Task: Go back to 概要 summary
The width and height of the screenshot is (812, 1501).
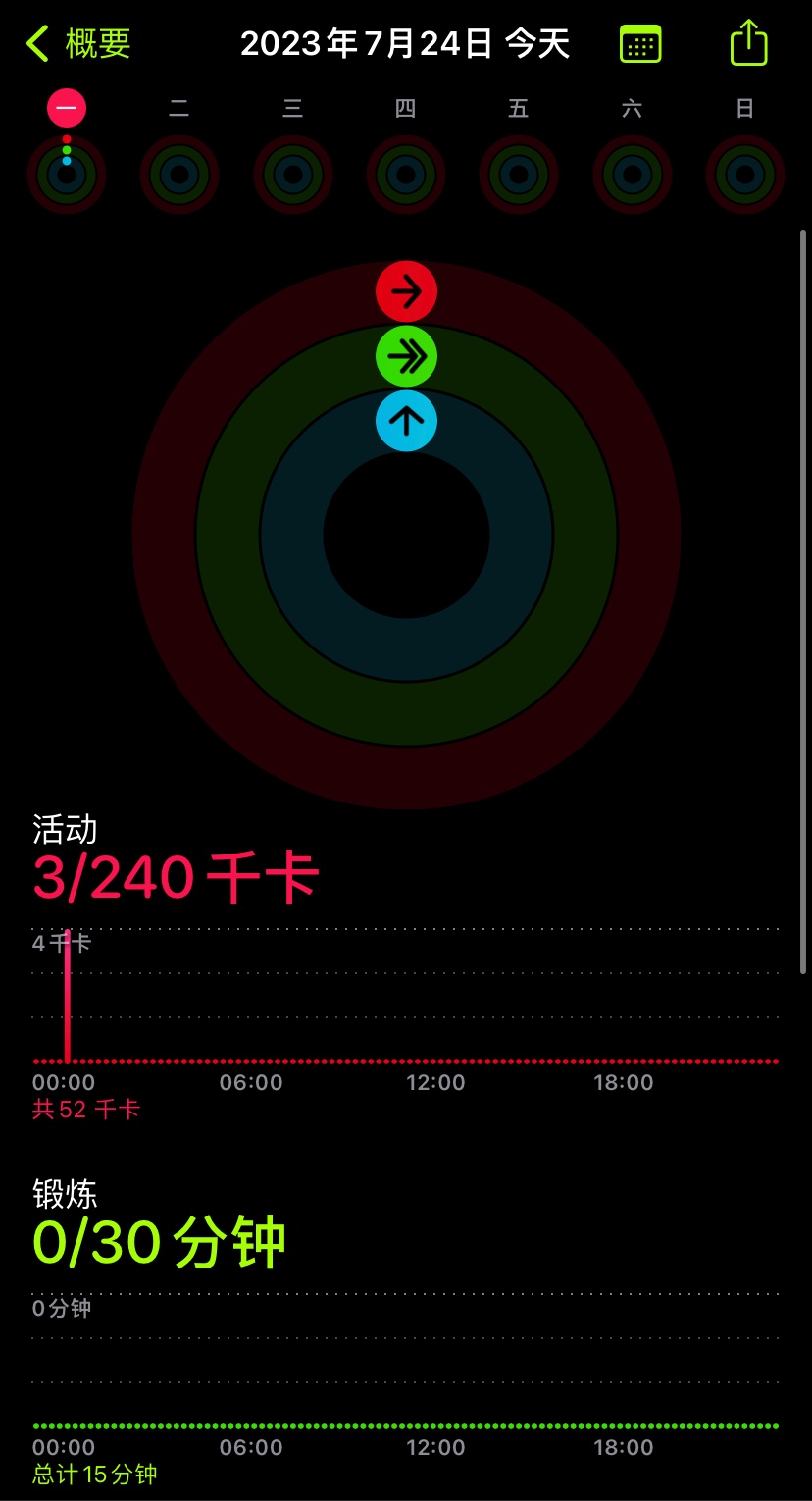Action: coord(78,44)
